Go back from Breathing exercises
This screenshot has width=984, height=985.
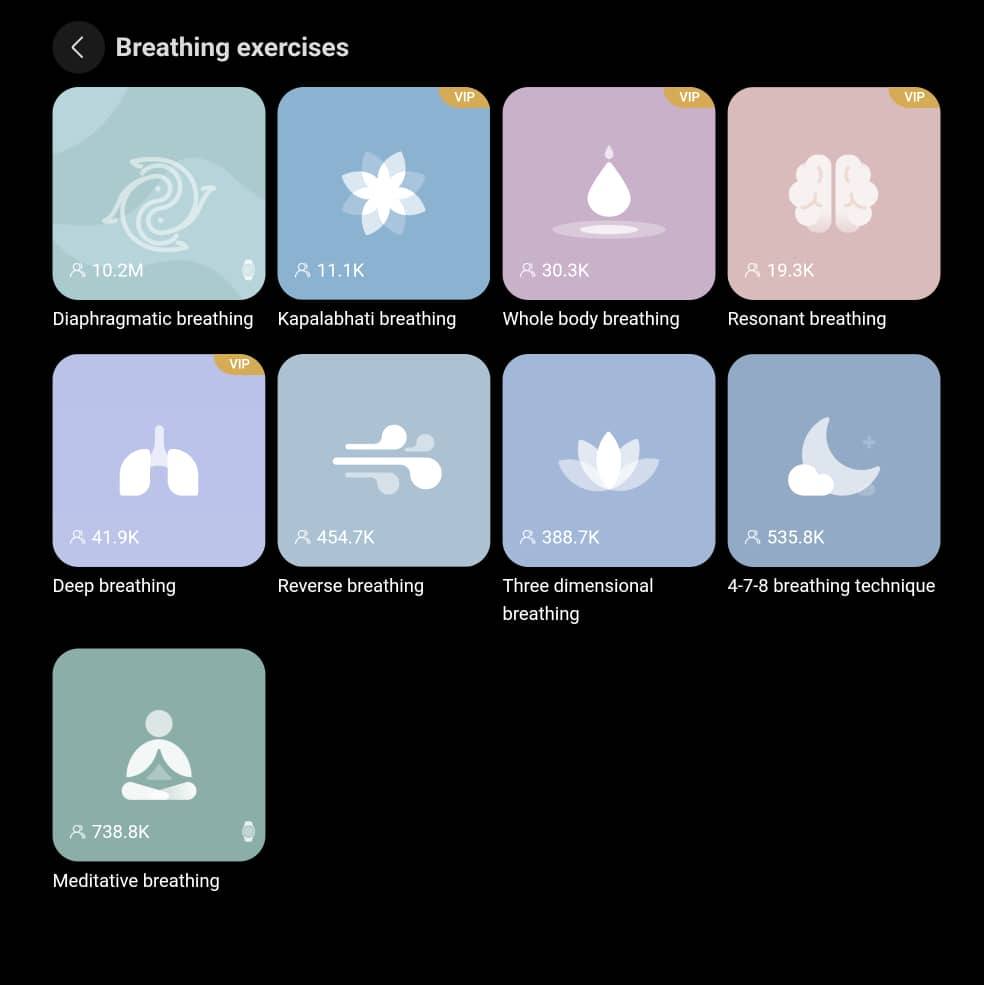tap(78, 47)
